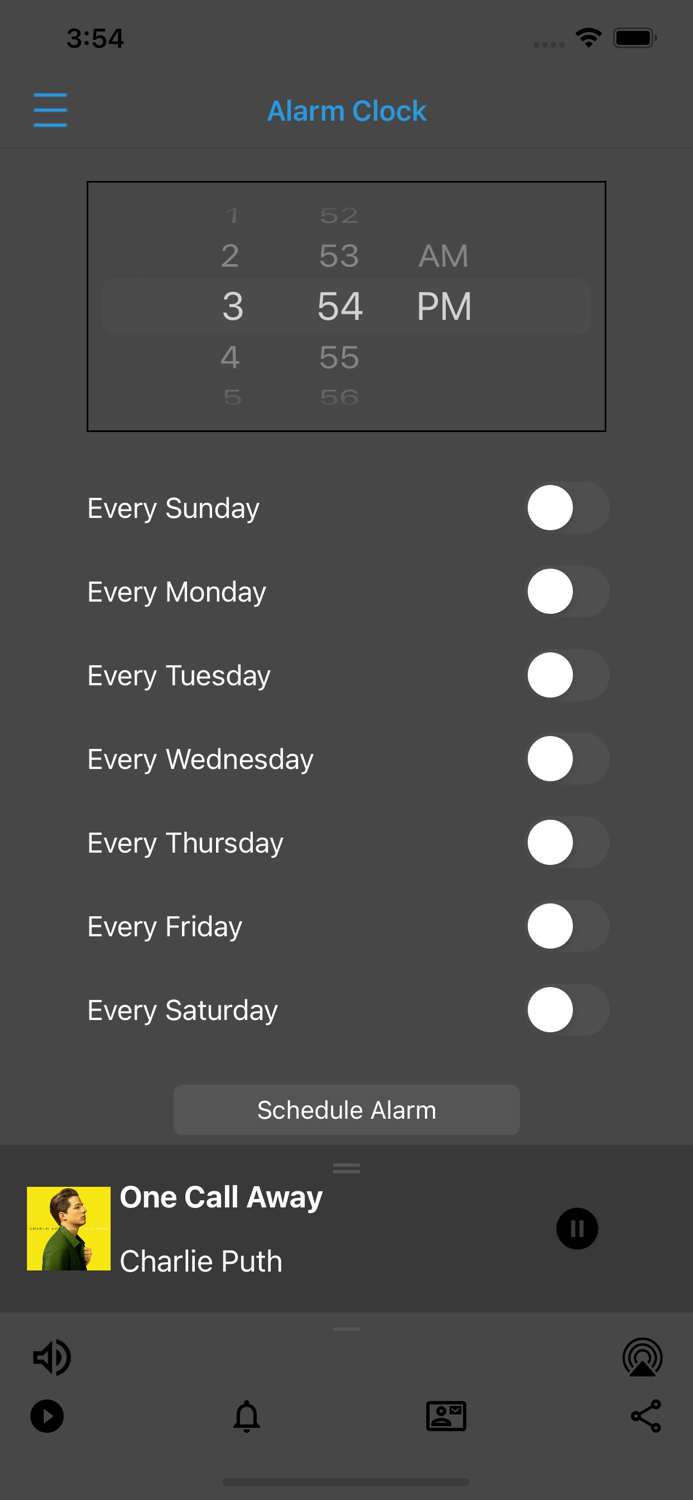
Task: Turn on Every Tuesday
Action: (x=568, y=676)
